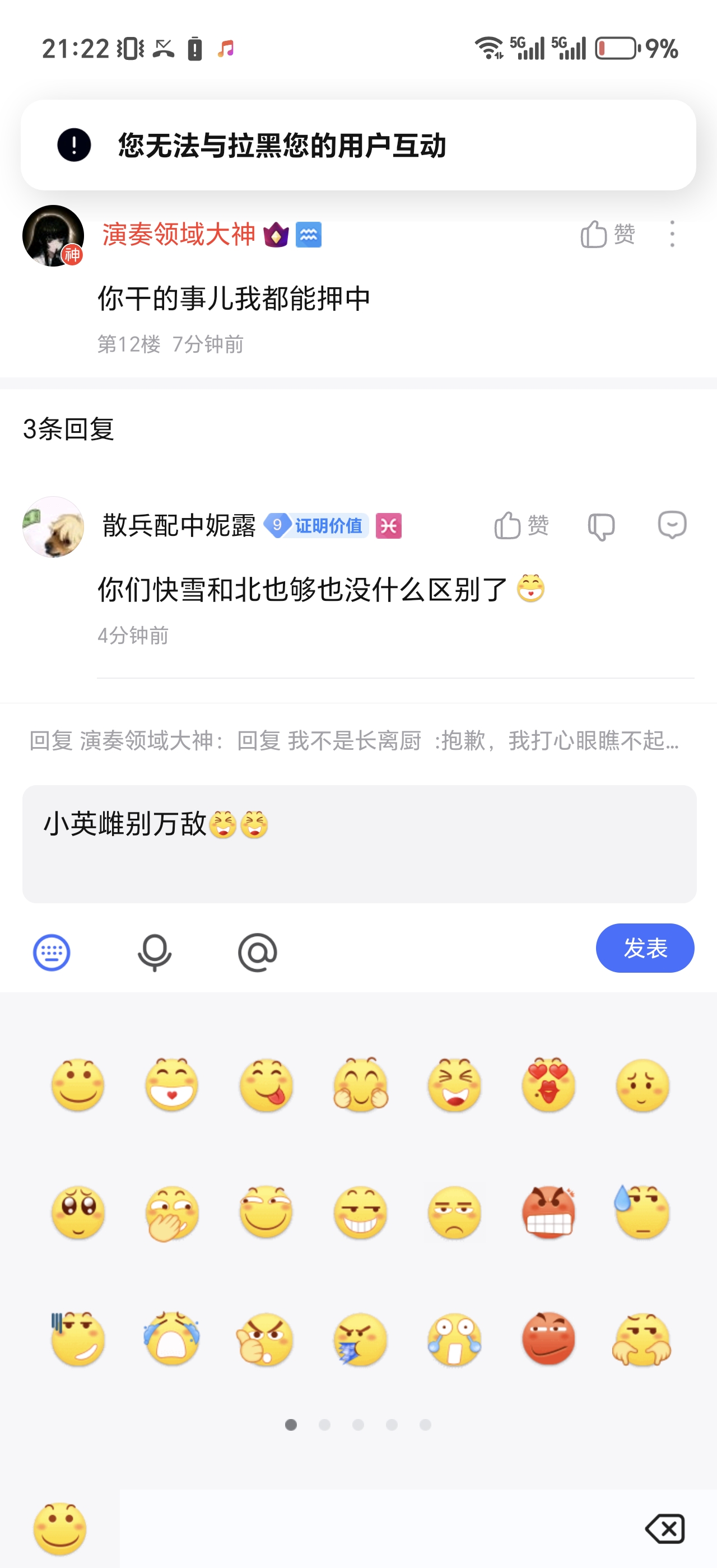Insert the shrugging hands emoji
717x1568 pixels.
coord(642,1338)
